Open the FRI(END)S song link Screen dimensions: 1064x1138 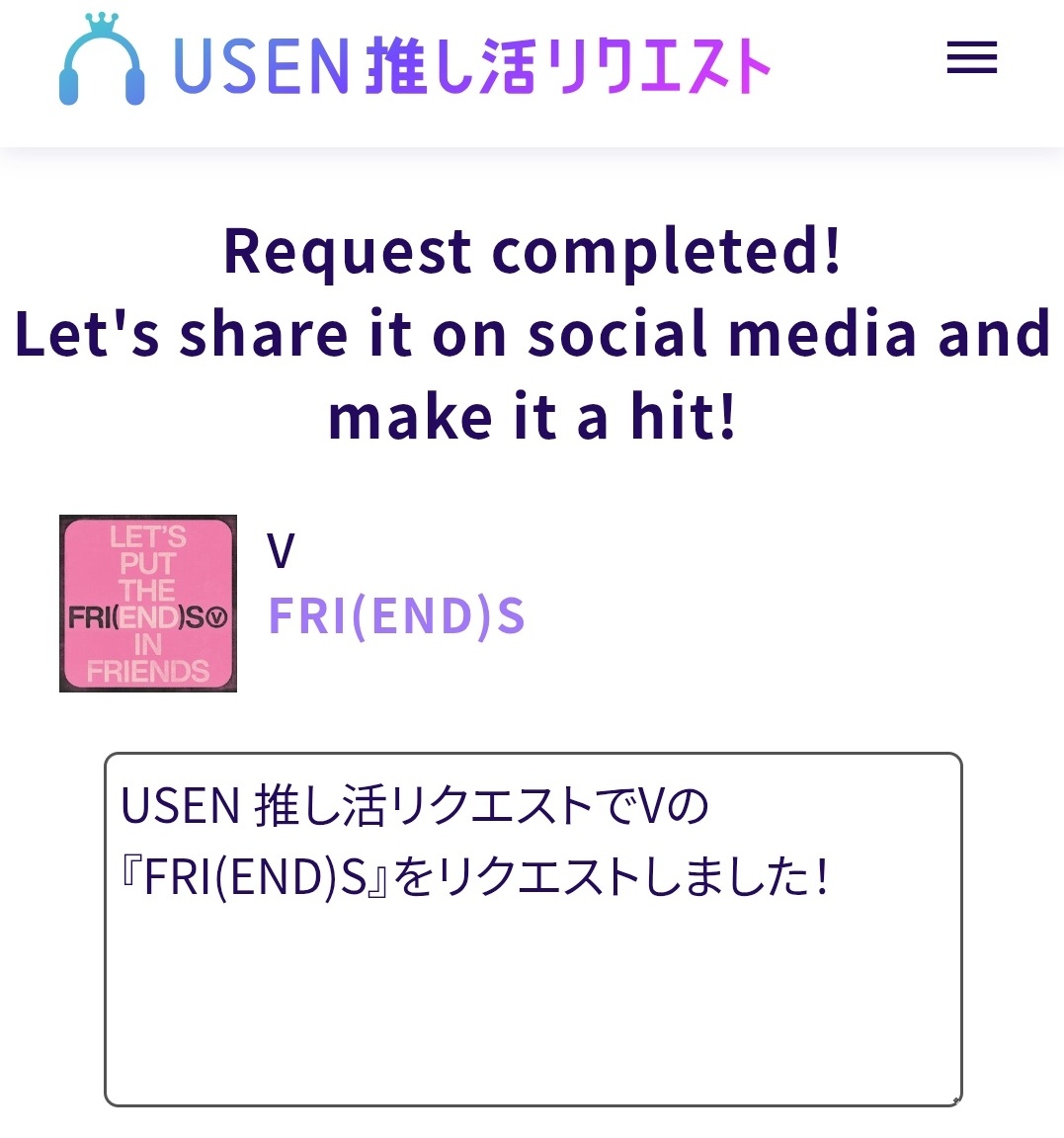[396, 616]
